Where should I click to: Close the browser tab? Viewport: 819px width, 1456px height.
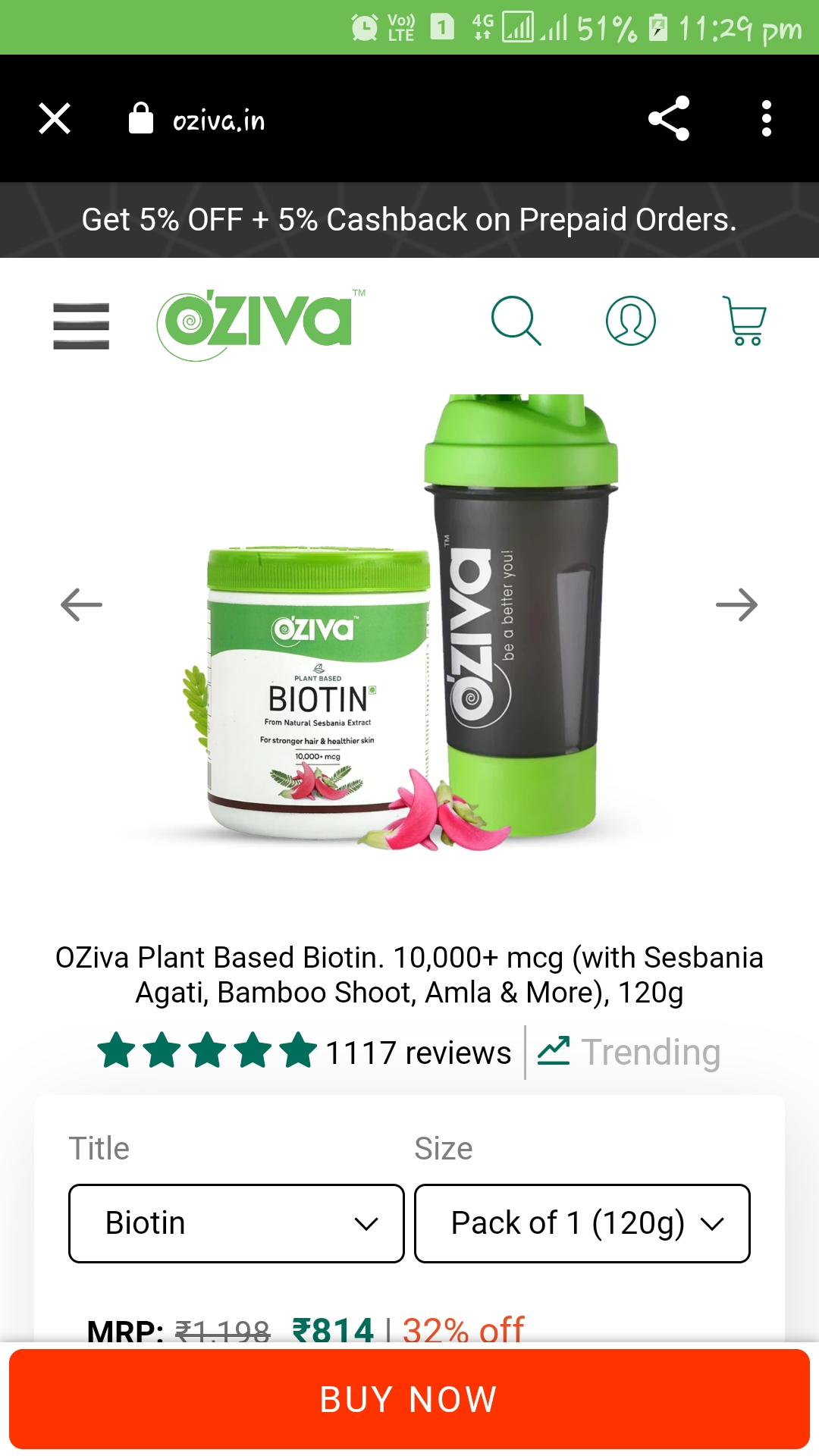[55, 119]
